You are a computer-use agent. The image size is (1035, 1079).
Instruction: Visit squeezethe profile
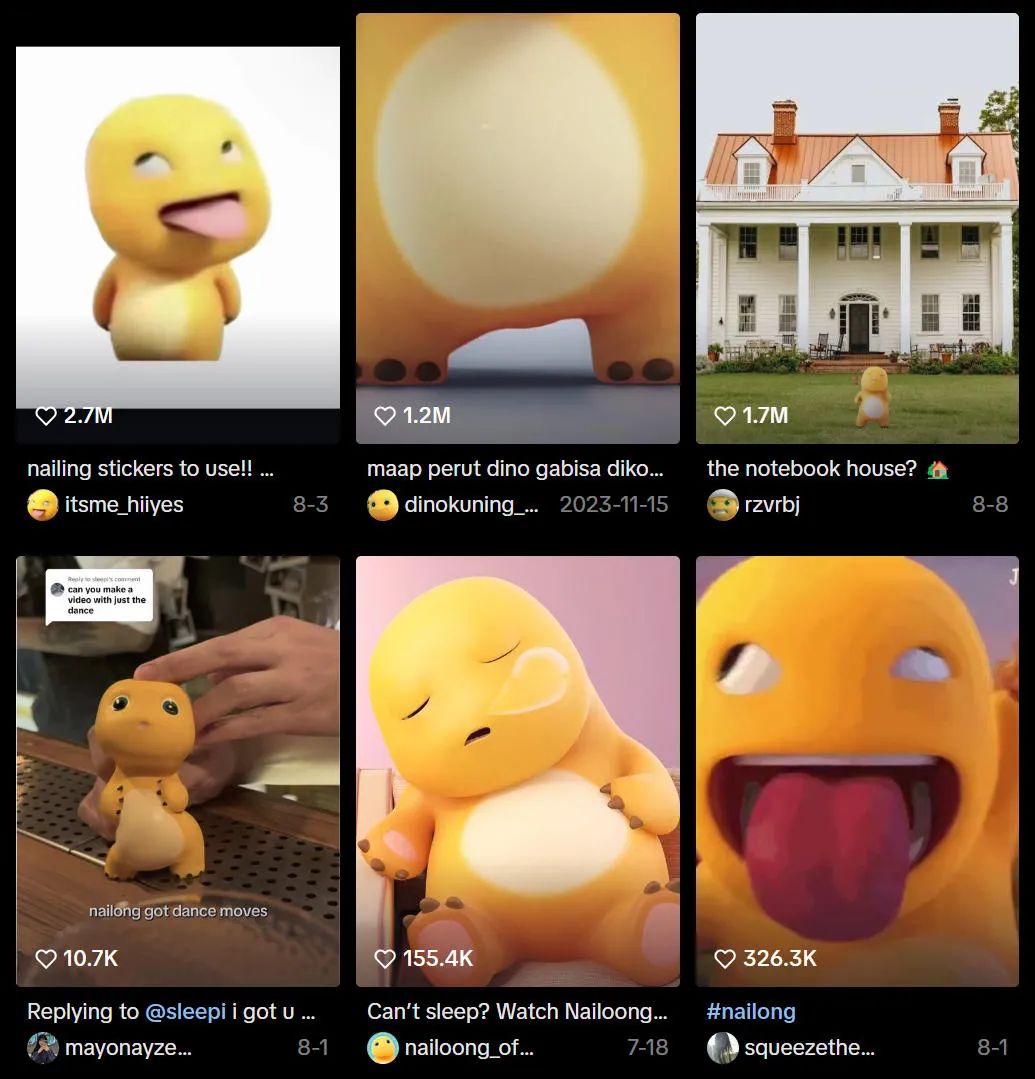coord(808,1048)
